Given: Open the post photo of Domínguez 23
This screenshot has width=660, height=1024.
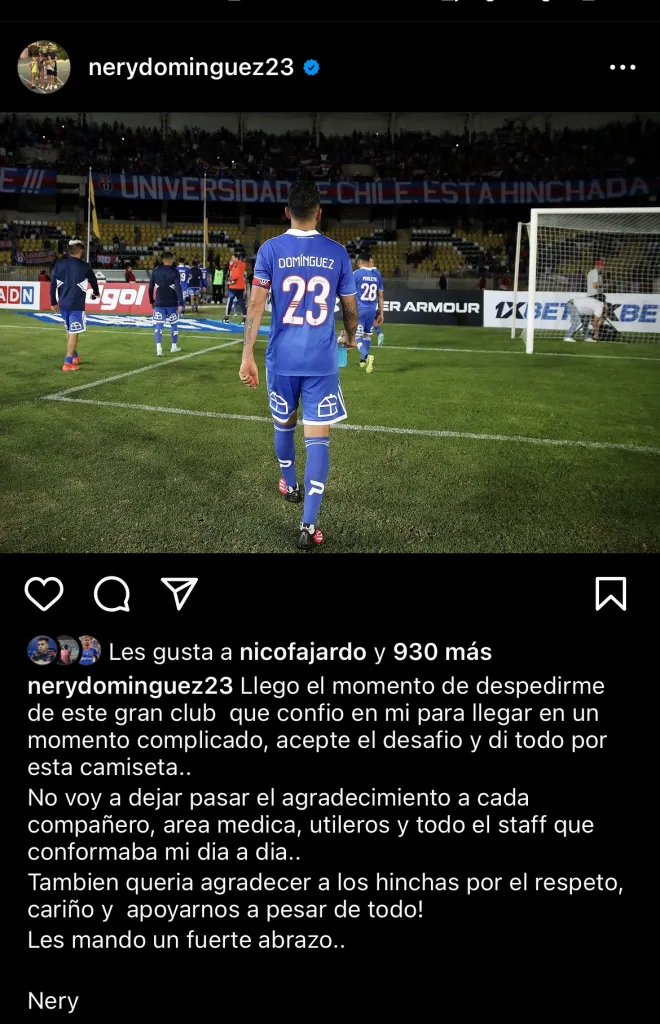Looking at the screenshot, I should click(330, 333).
